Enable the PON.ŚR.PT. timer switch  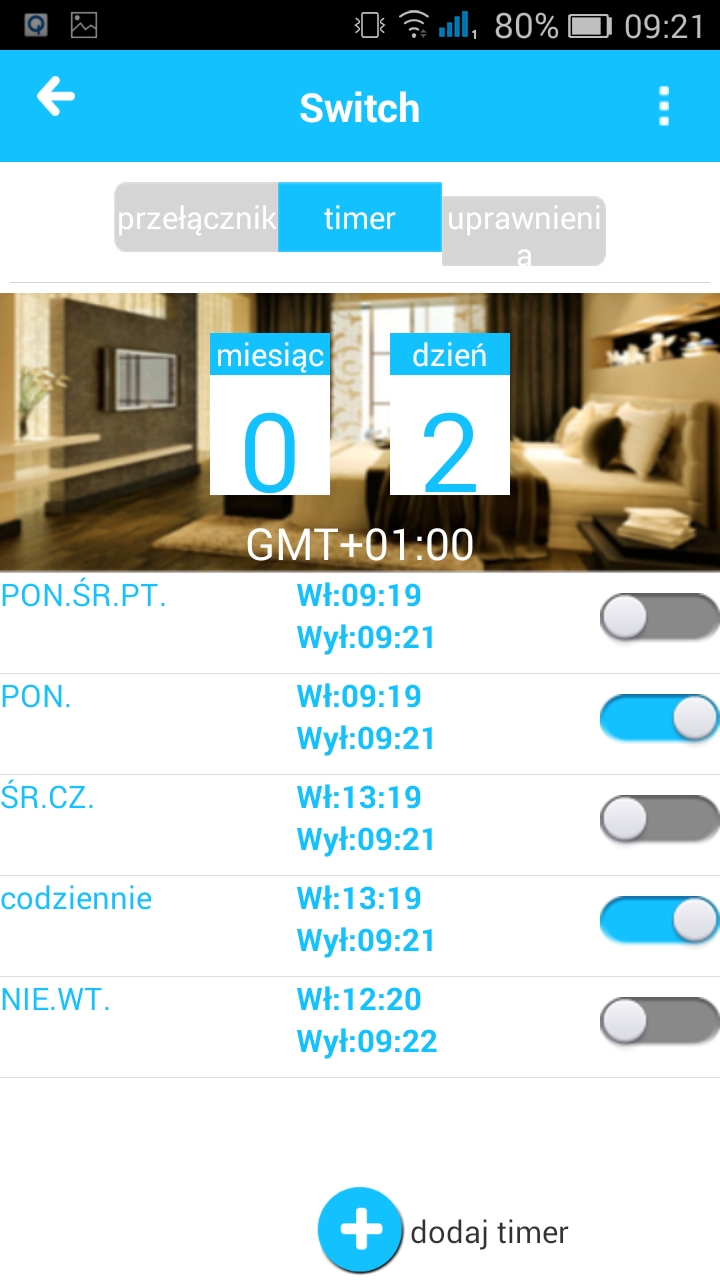[x=660, y=617]
